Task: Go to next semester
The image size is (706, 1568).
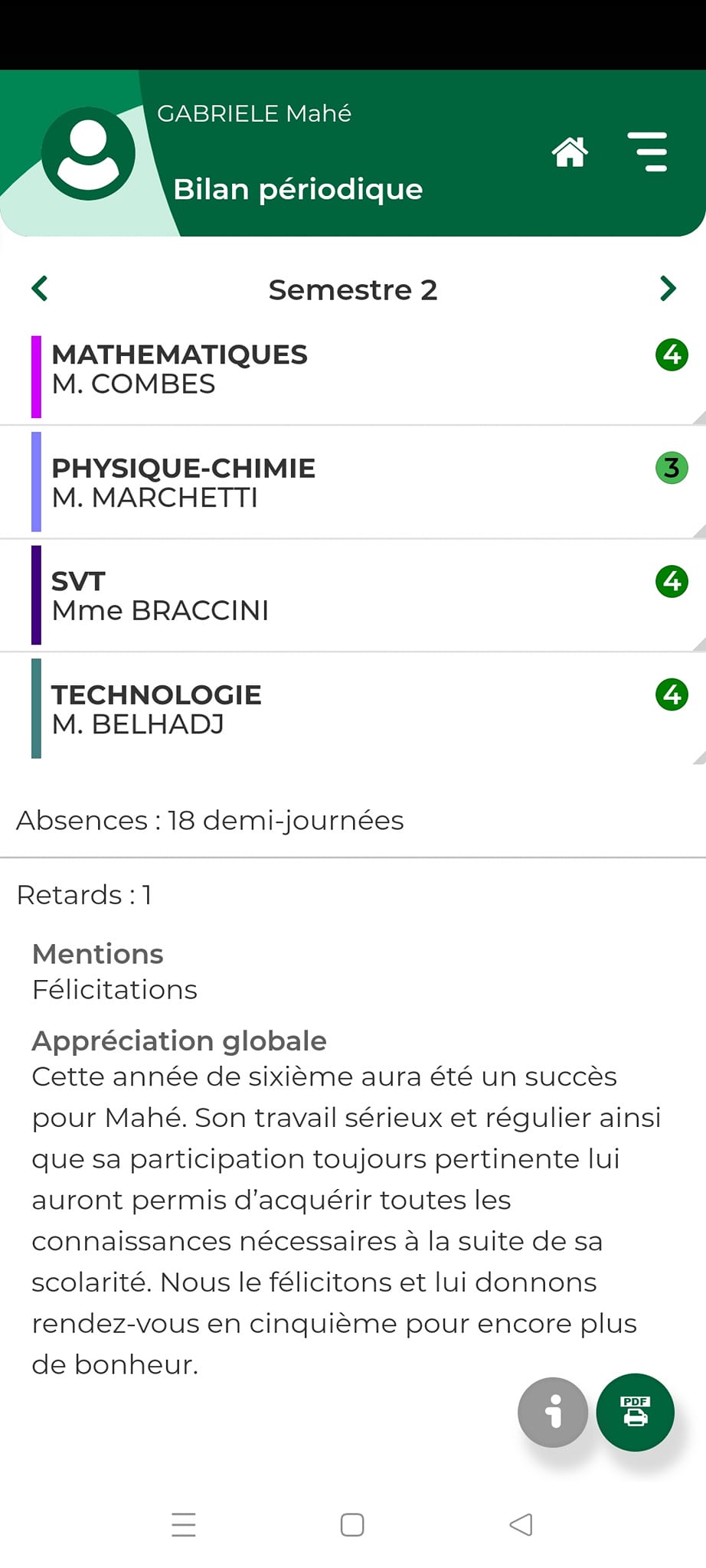Action: pyautogui.click(x=668, y=289)
